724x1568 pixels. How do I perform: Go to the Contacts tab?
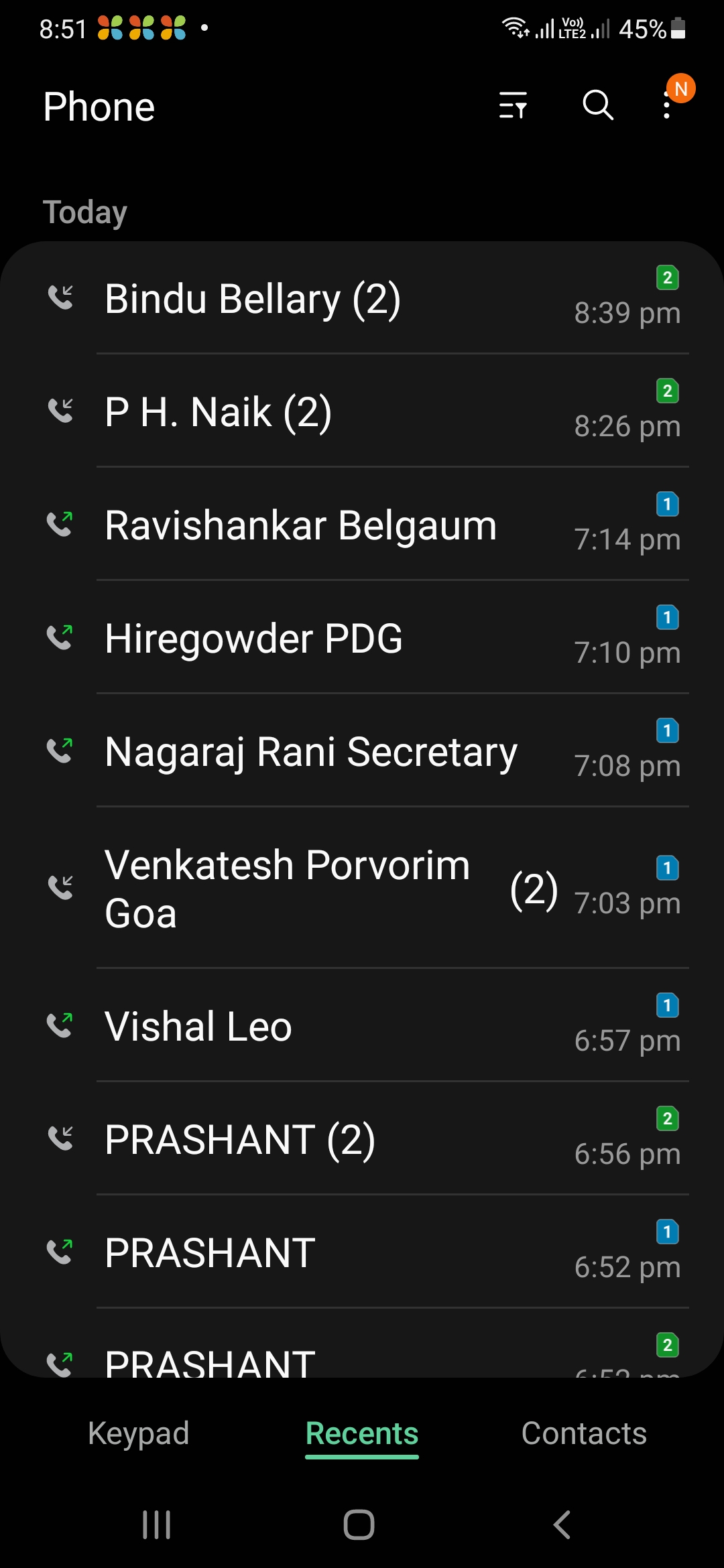click(584, 1434)
